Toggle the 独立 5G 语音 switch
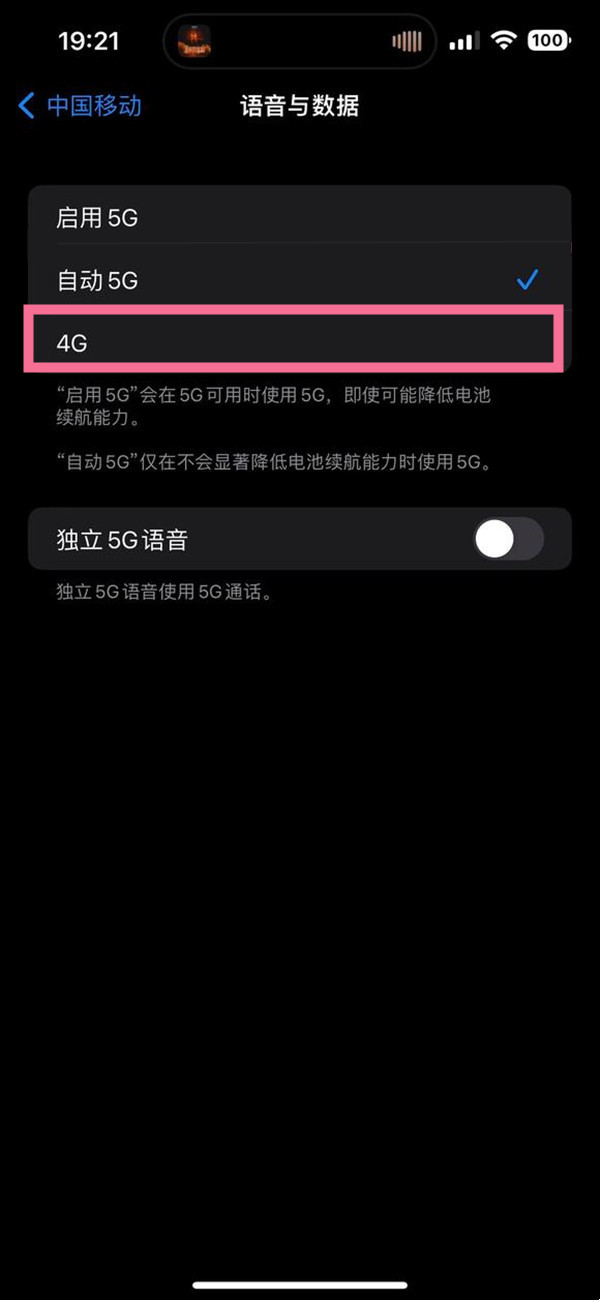 pos(508,540)
